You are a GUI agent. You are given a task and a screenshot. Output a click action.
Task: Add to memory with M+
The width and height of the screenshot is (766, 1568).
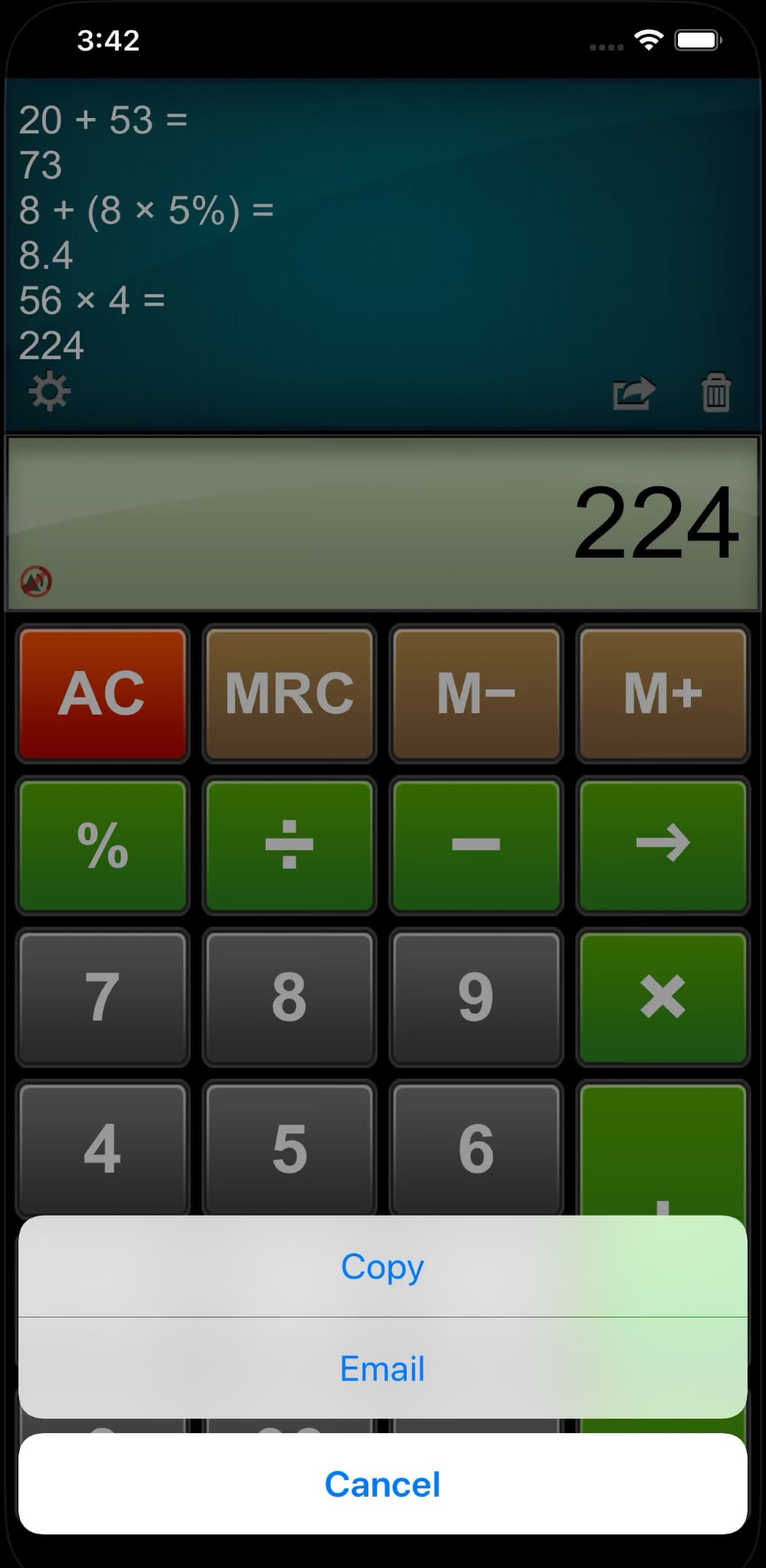(x=663, y=694)
